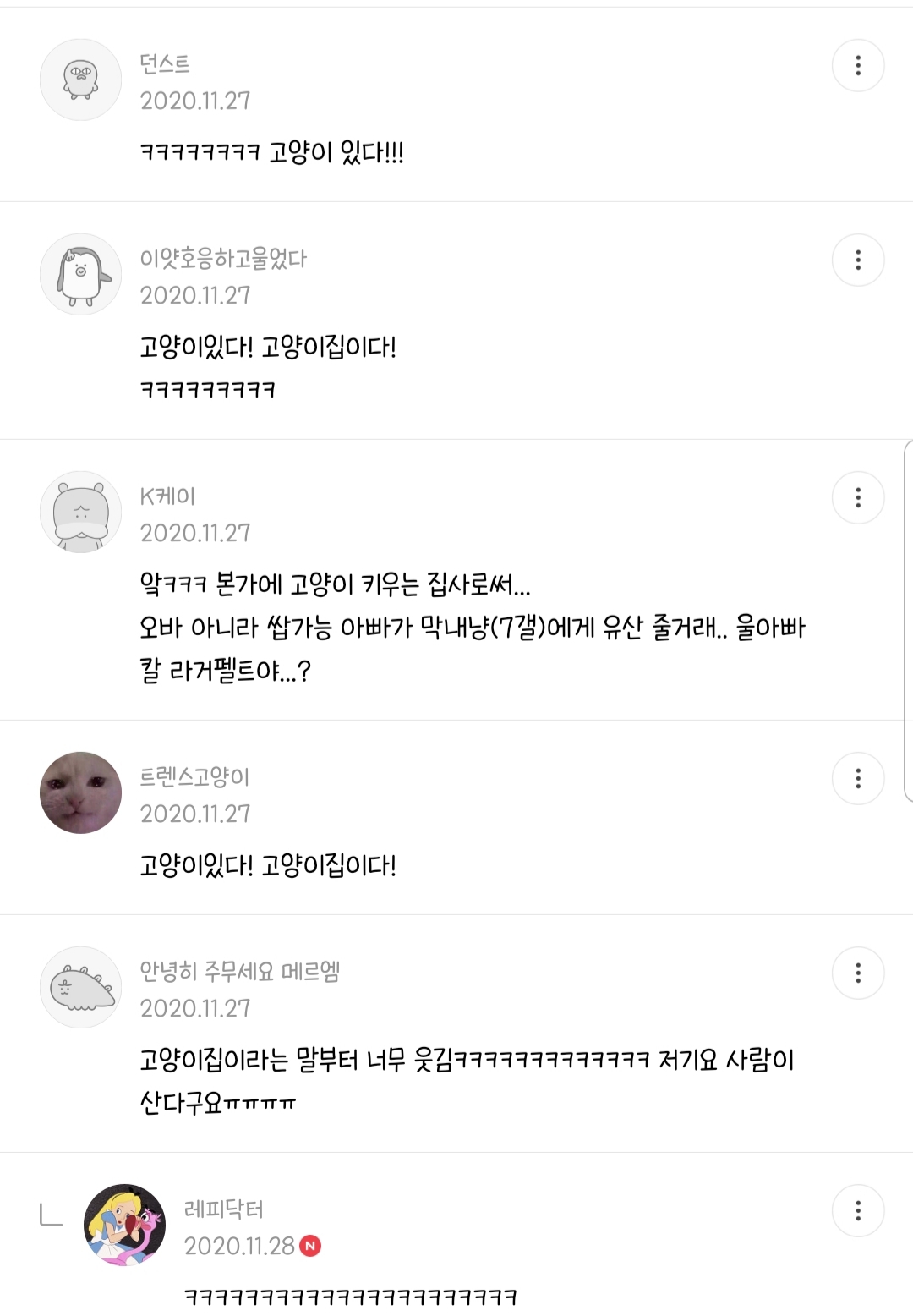
Task: Open more options for K케이's comment
Action: (858, 497)
